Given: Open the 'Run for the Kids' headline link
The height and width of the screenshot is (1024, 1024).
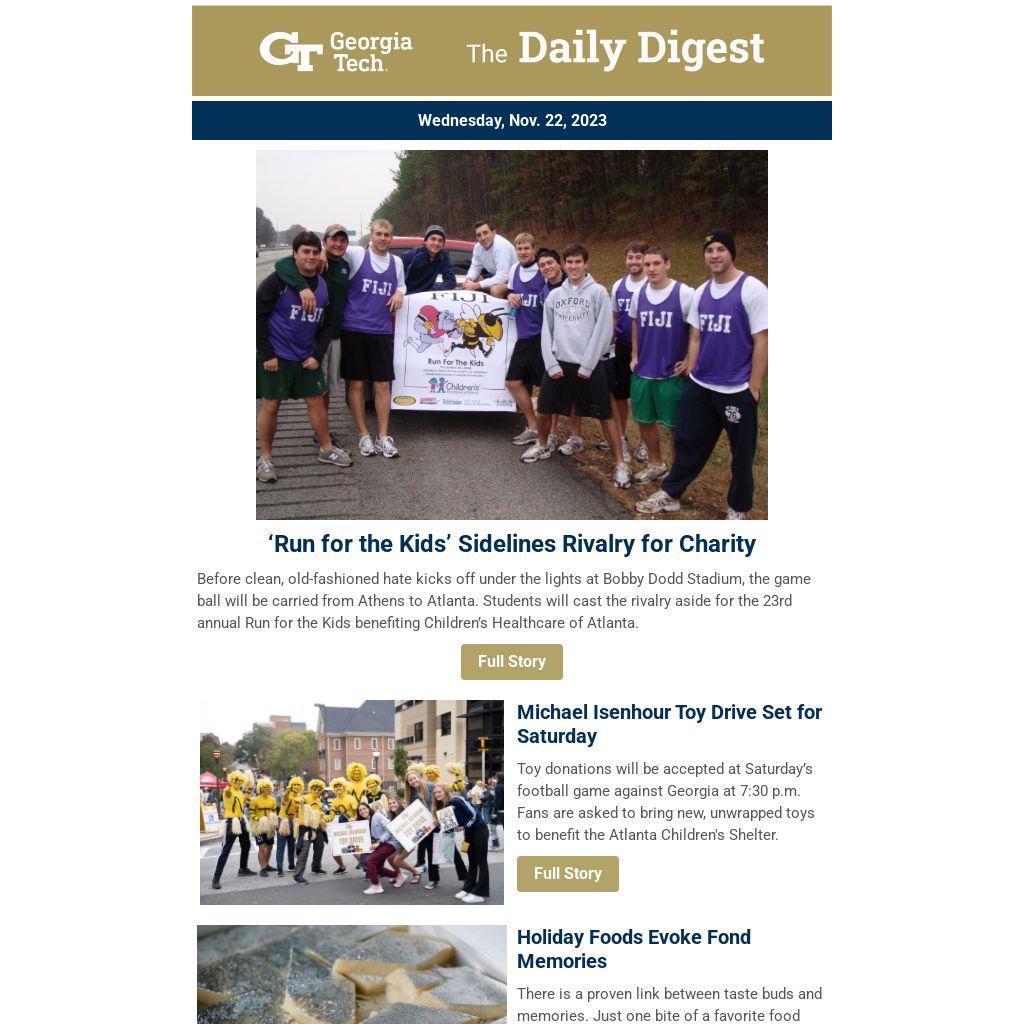Looking at the screenshot, I should tap(511, 544).
